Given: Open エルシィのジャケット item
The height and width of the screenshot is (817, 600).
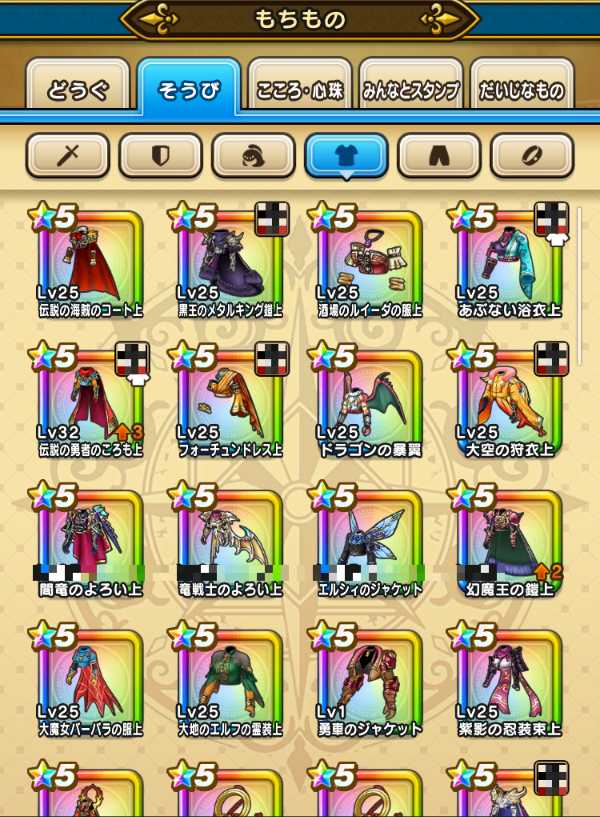Looking at the screenshot, I should [x=369, y=541].
